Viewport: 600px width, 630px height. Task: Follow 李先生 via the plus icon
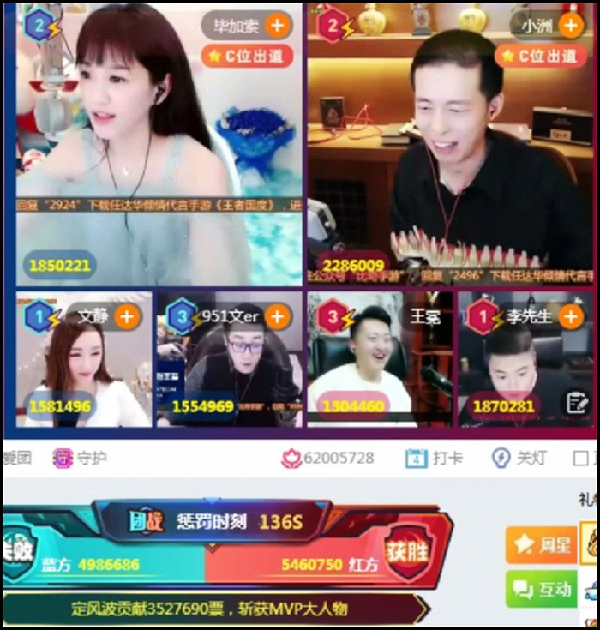(570, 317)
